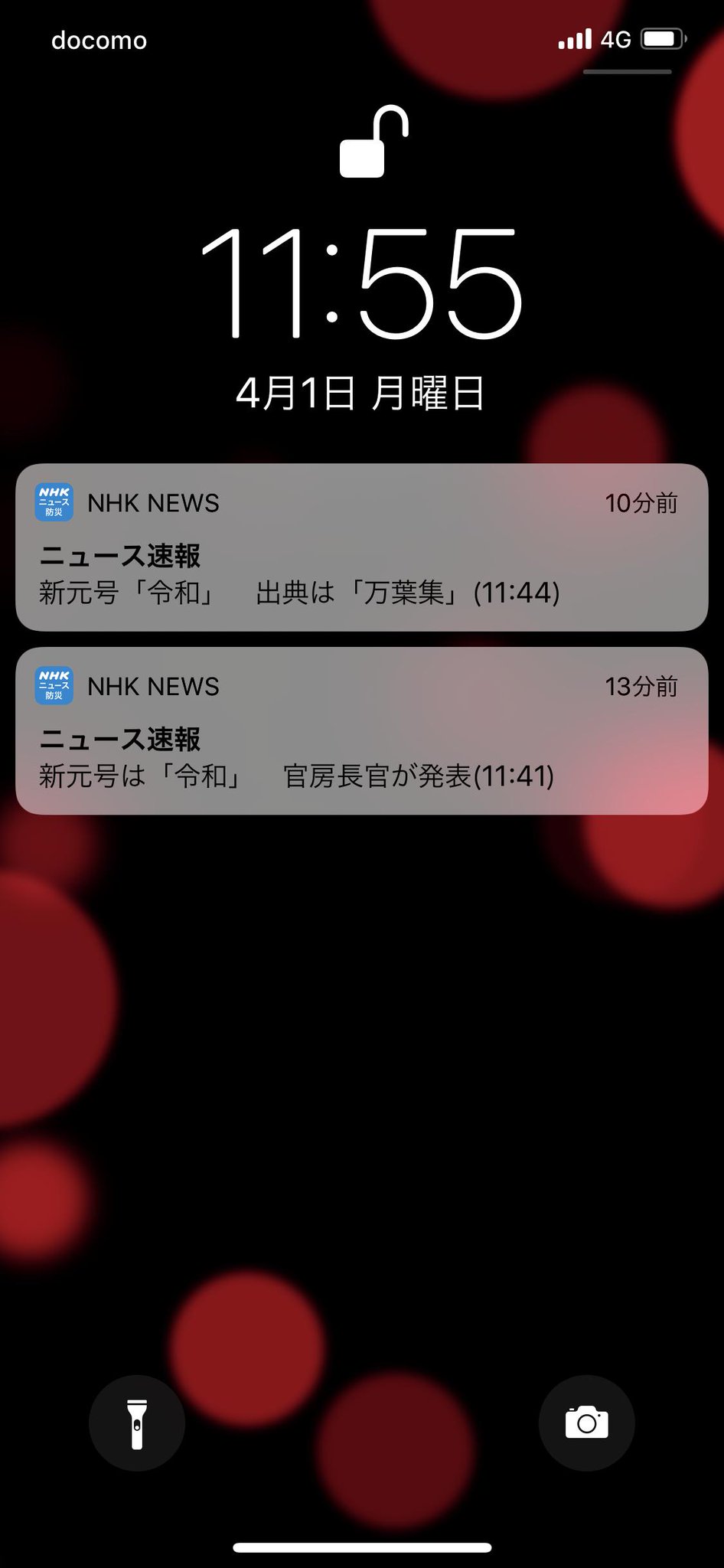
Task: Open the NHK notification about 万葉集 (11:44)
Action: point(362,547)
